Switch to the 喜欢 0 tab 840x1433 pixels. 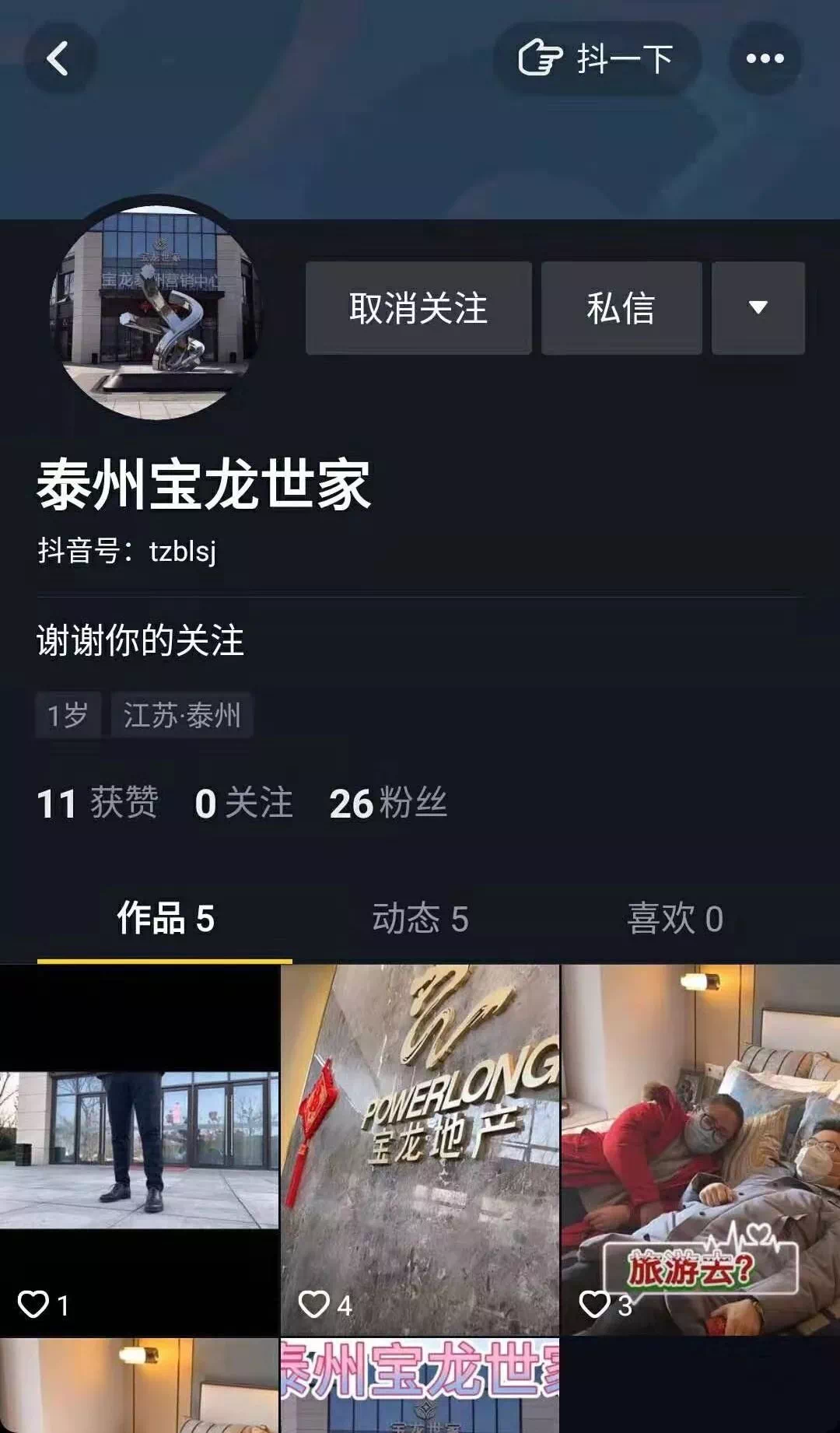pyautogui.click(x=675, y=919)
